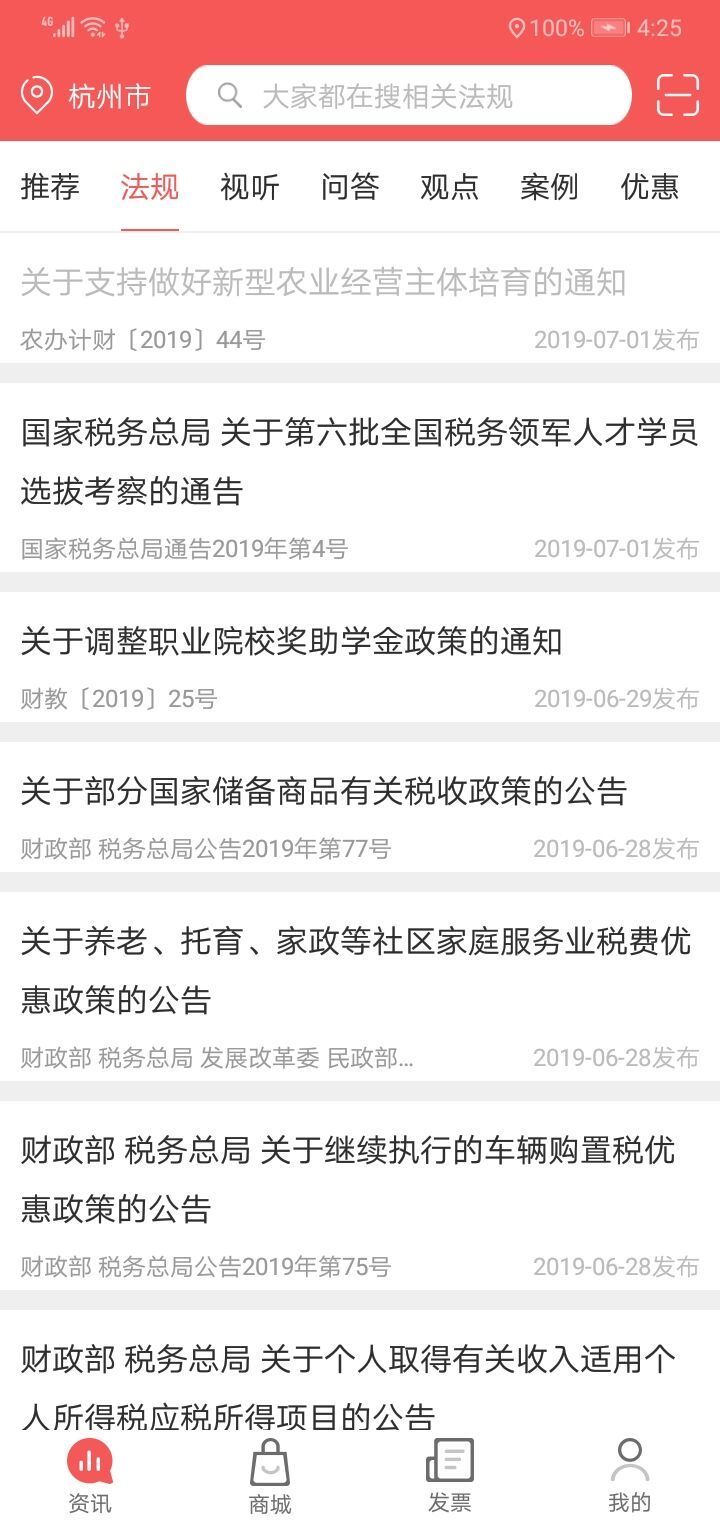Viewport: 720px width, 1520px height.
Task: Open 个人取得有关收入适用个人所得税 announcement
Action: click(348, 1385)
